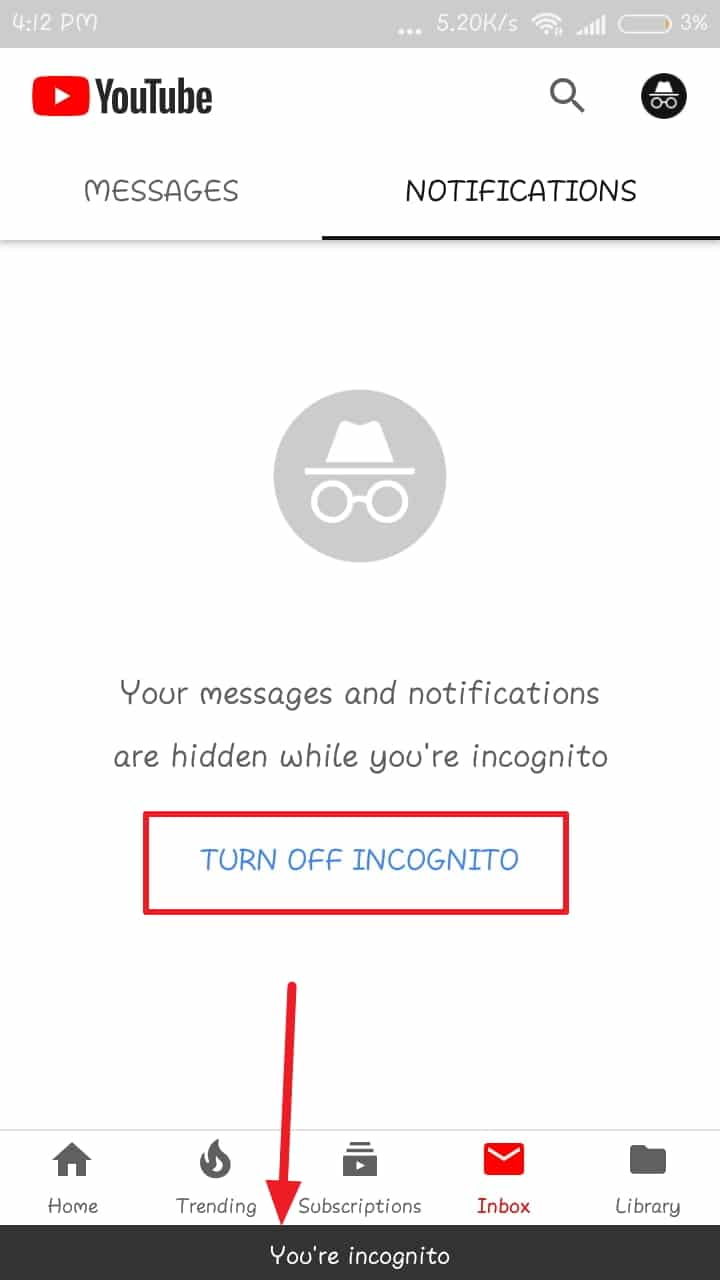Switch to the Subscriptions tab
This screenshot has height=1280, width=720.
click(x=360, y=1177)
